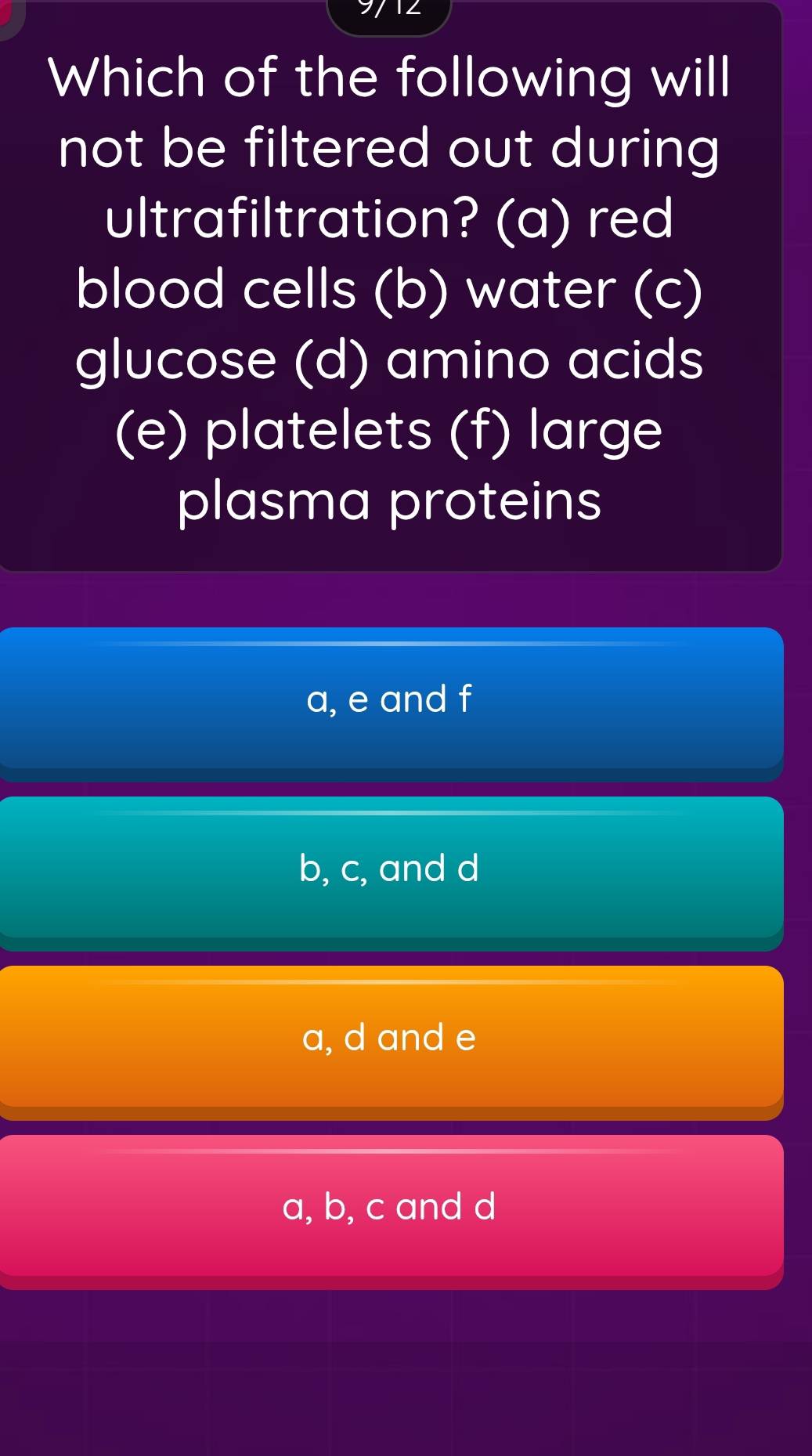
Task: Select answer option "a, e and f"
Action: point(392,701)
